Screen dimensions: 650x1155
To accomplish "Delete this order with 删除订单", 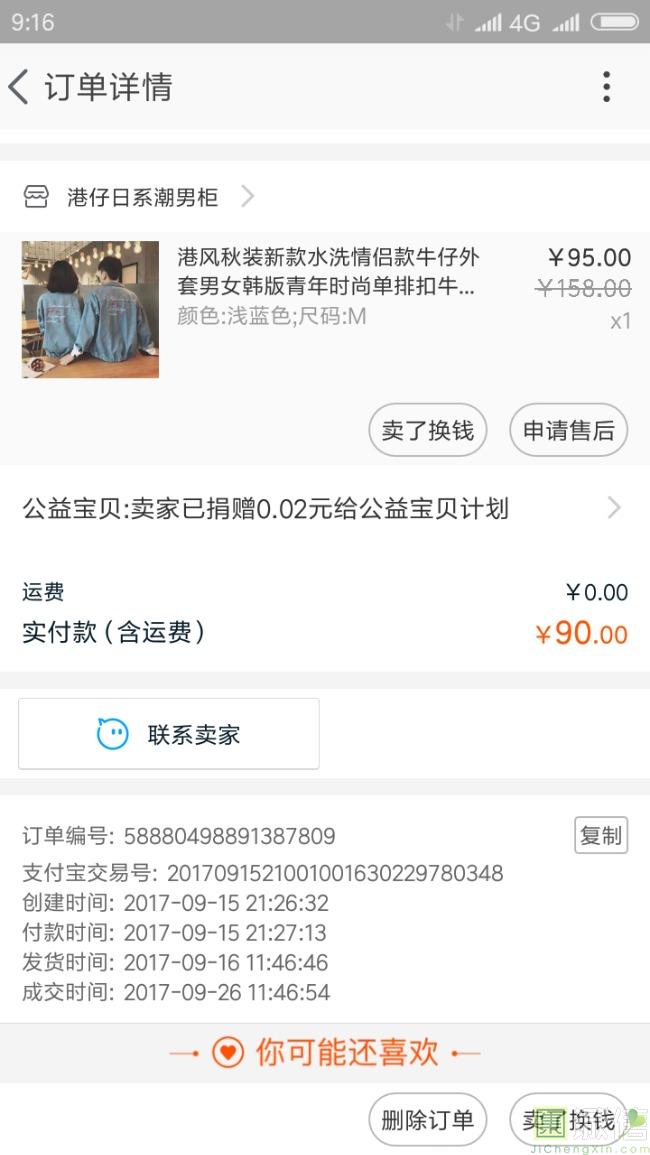I will [x=427, y=1120].
